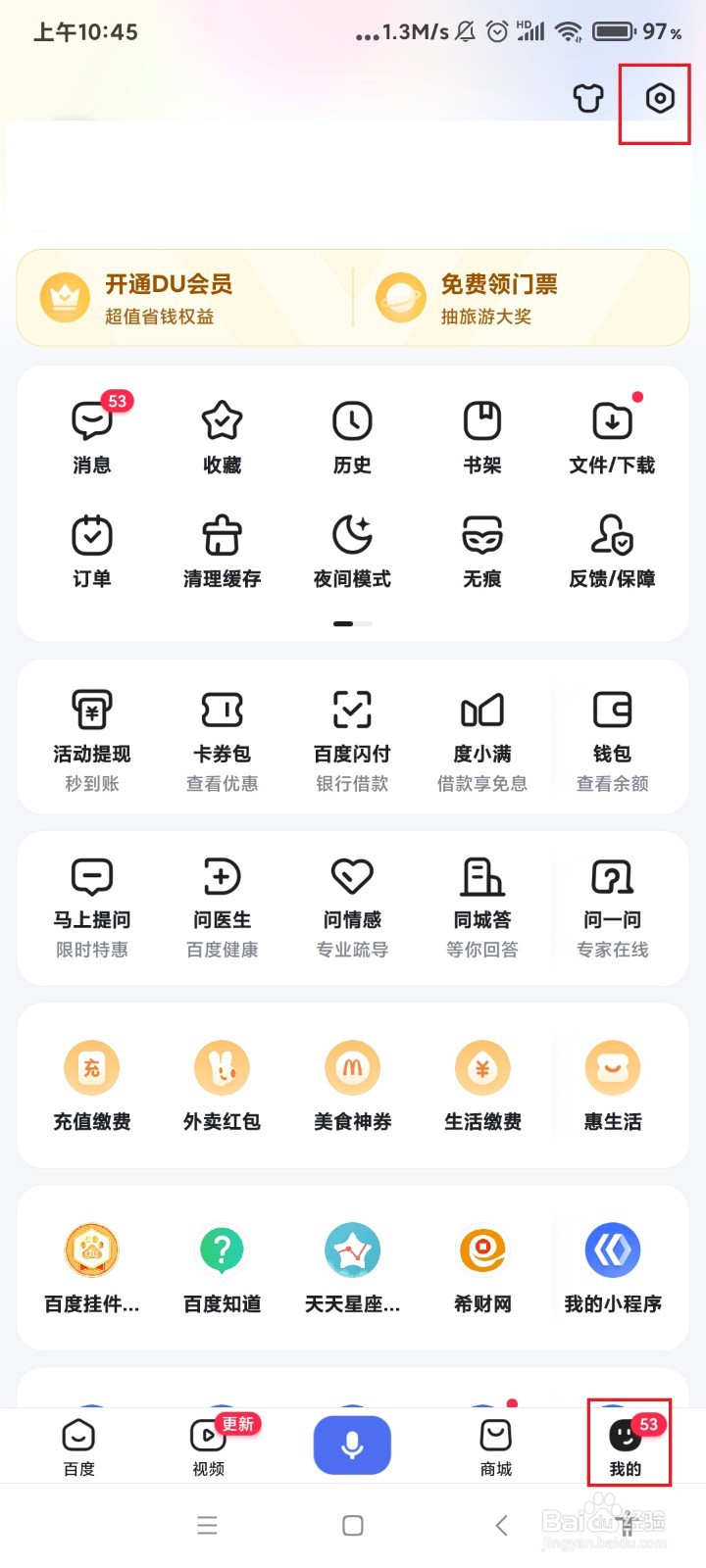View browsing 历史

pos(352,437)
